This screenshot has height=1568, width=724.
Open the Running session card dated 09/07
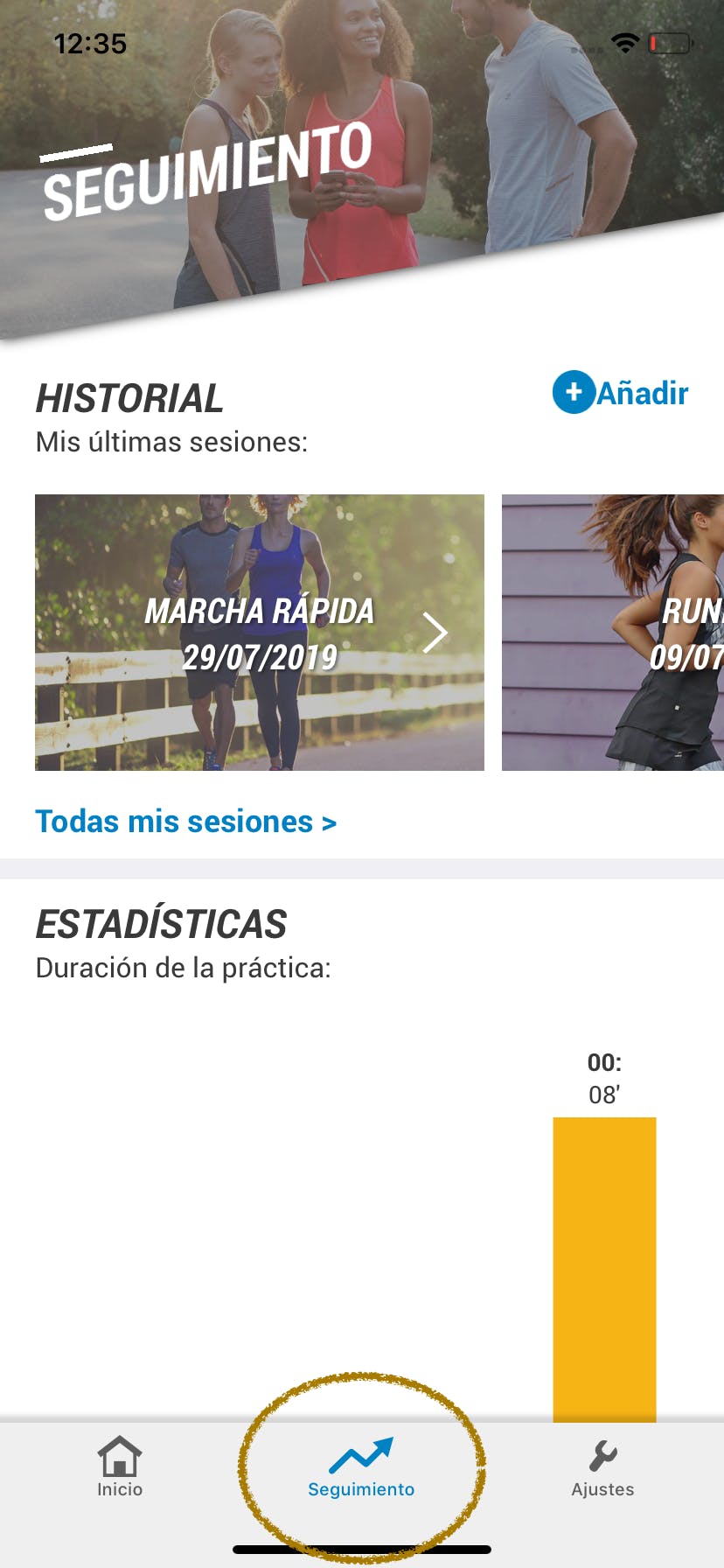(613, 633)
